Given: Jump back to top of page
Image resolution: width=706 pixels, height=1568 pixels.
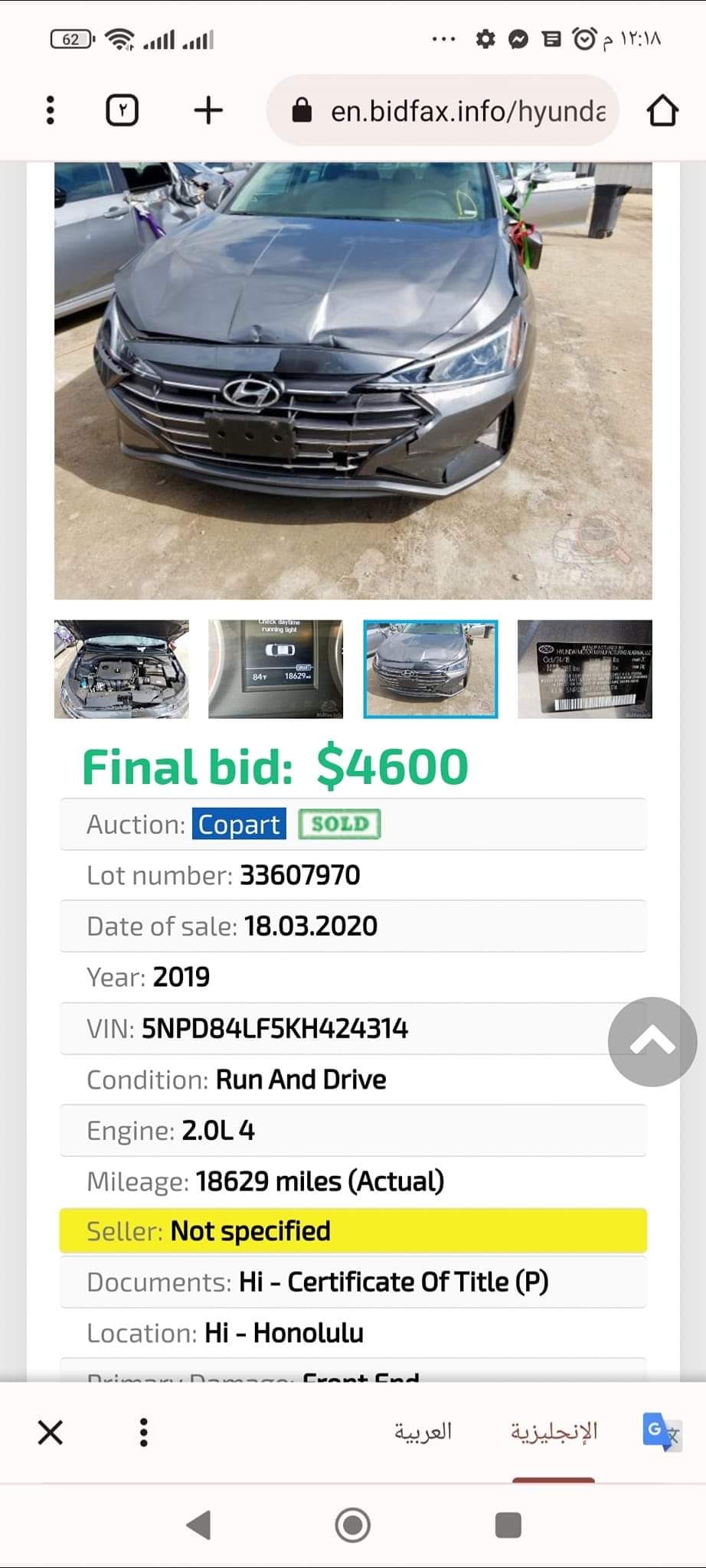Looking at the screenshot, I should [x=652, y=1041].
